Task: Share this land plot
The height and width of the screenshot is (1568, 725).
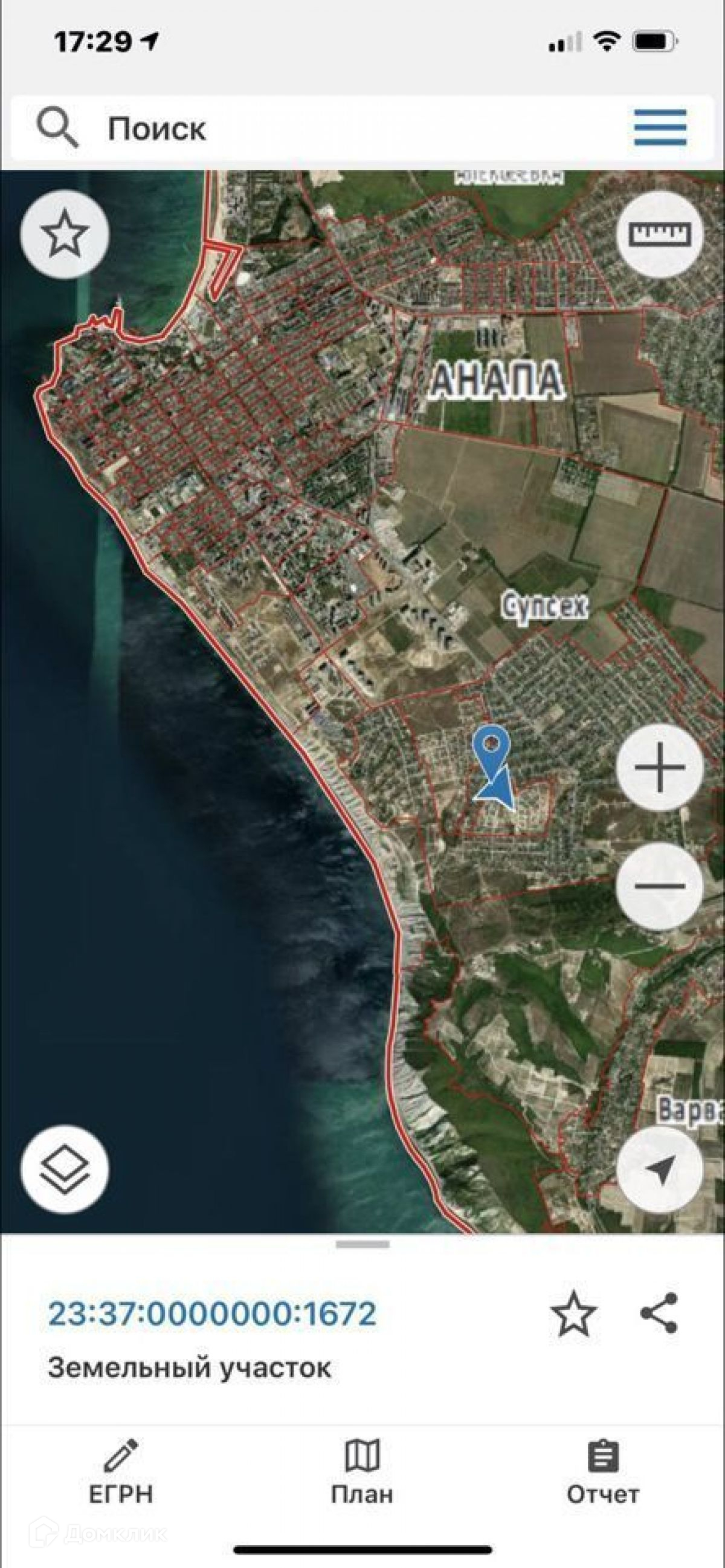Action: point(659,1314)
